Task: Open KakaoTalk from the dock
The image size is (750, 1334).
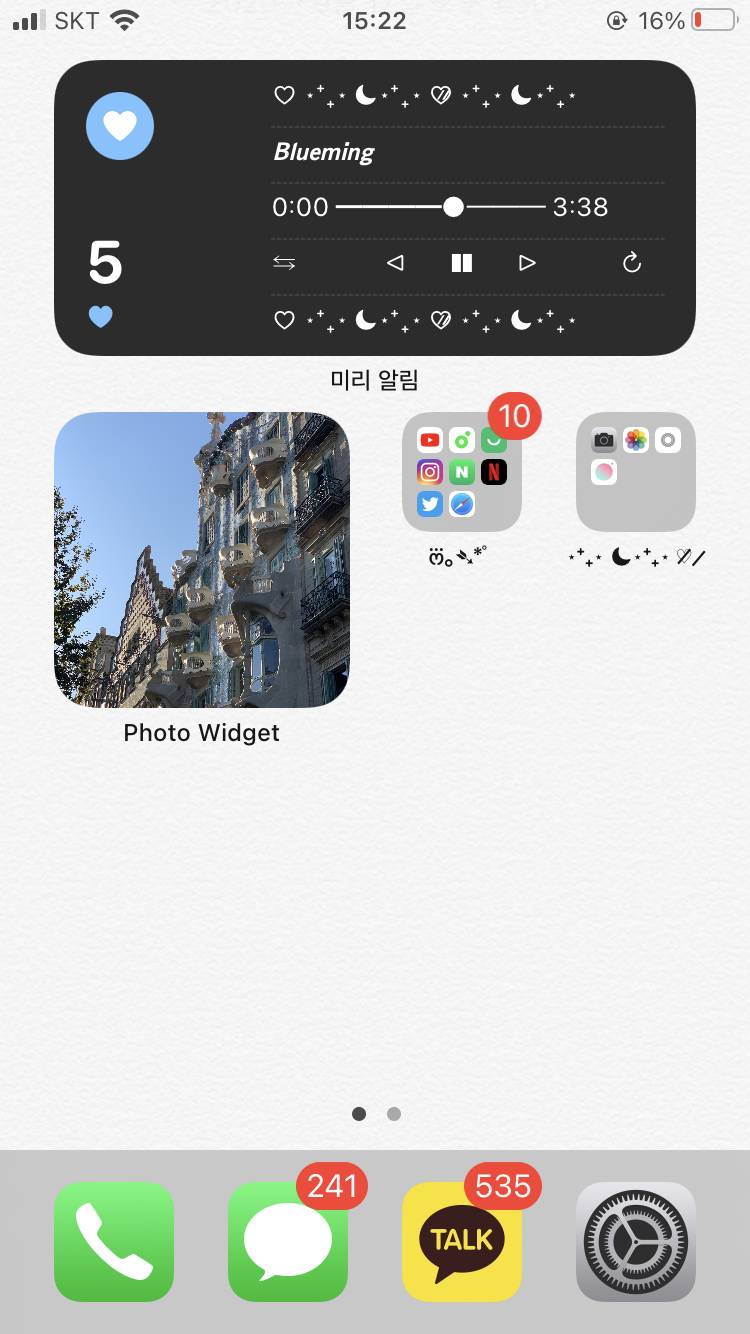Action: [462, 1241]
